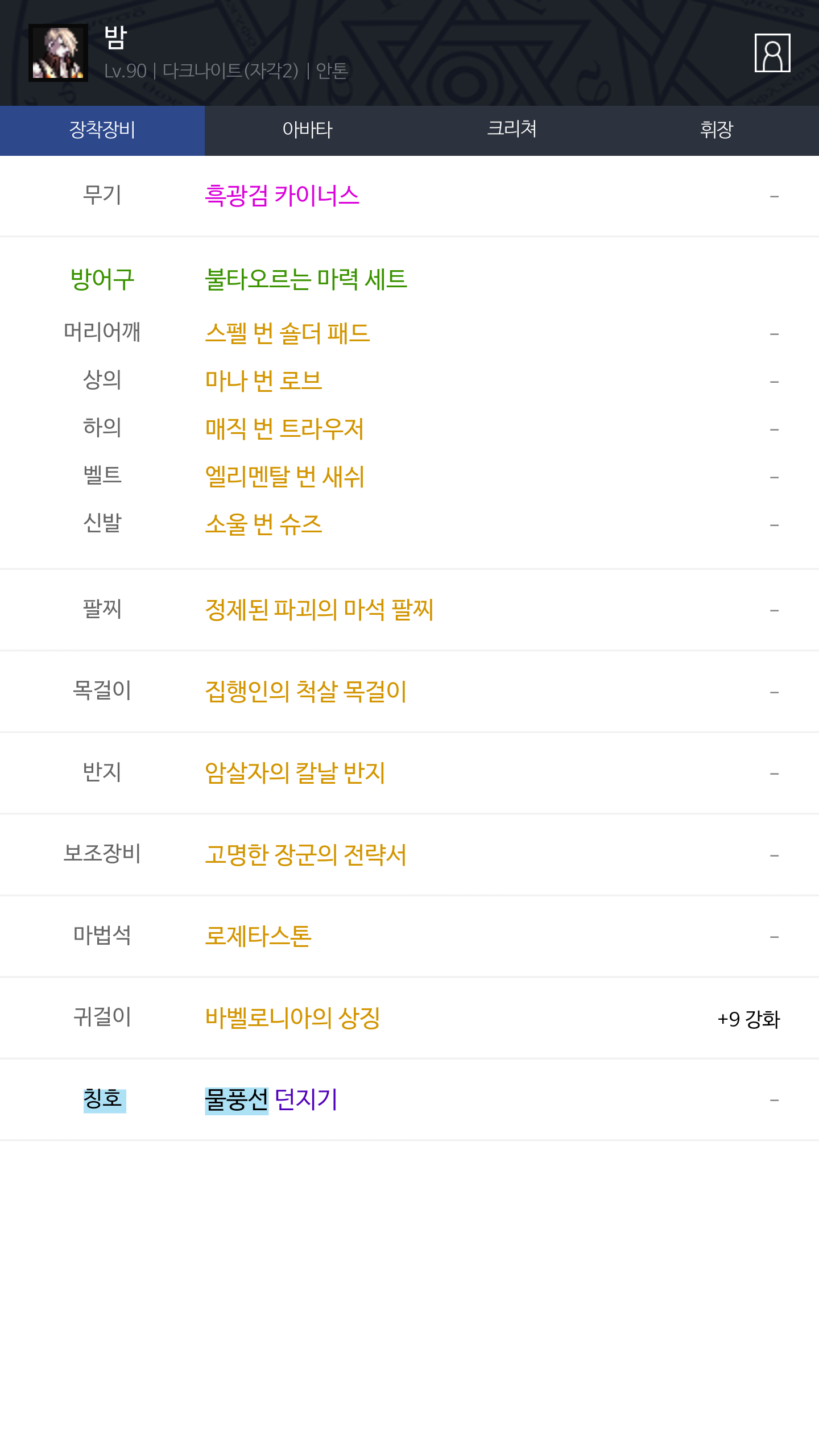
Task: Switch to the 크리쳐 tab
Action: coord(512,130)
